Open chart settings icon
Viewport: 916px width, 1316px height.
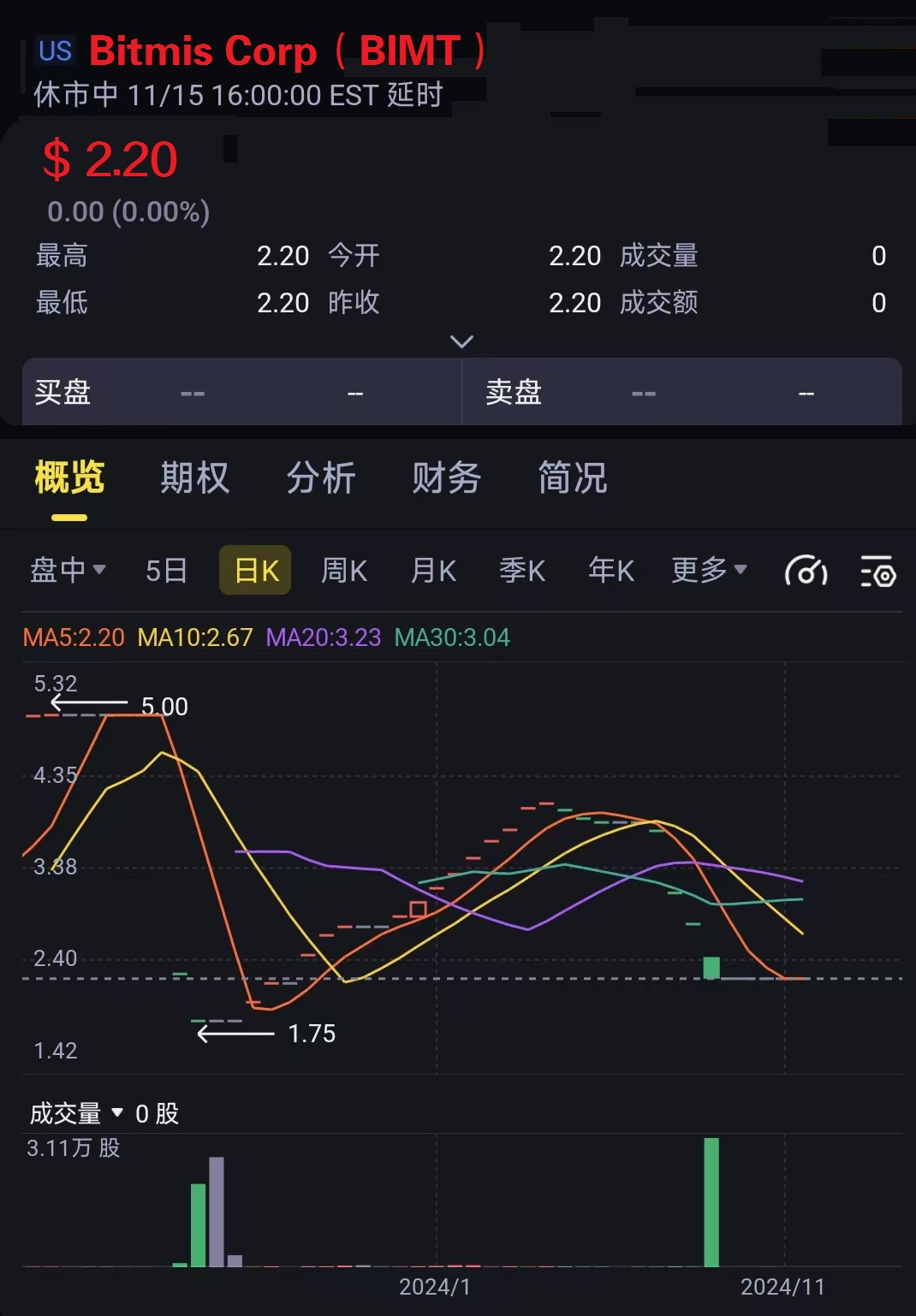[877, 572]
